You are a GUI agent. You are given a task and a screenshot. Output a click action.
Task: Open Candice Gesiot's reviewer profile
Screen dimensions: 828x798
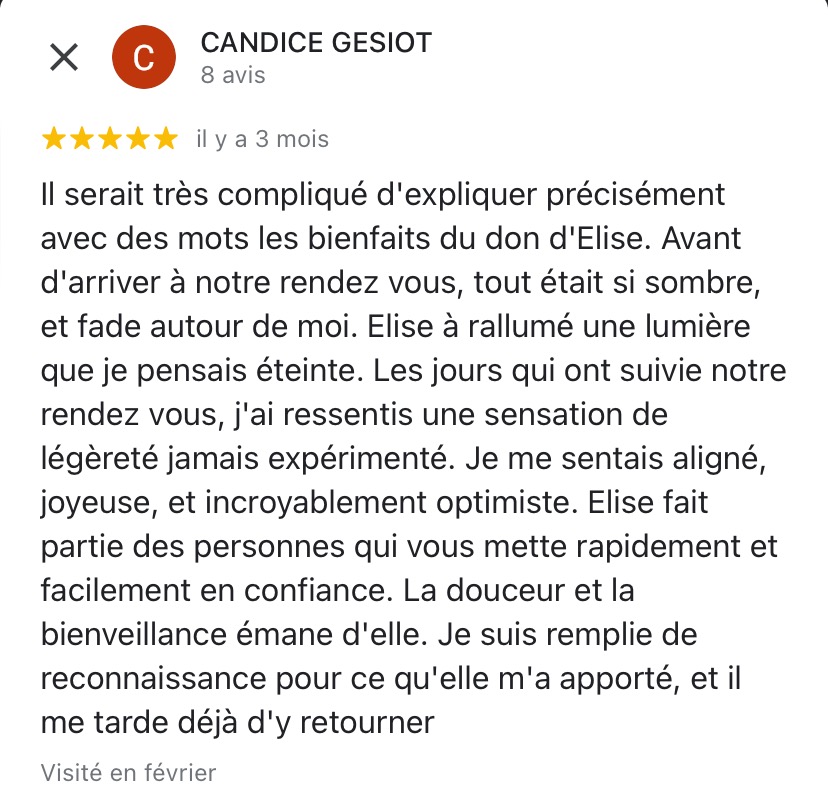316,43
